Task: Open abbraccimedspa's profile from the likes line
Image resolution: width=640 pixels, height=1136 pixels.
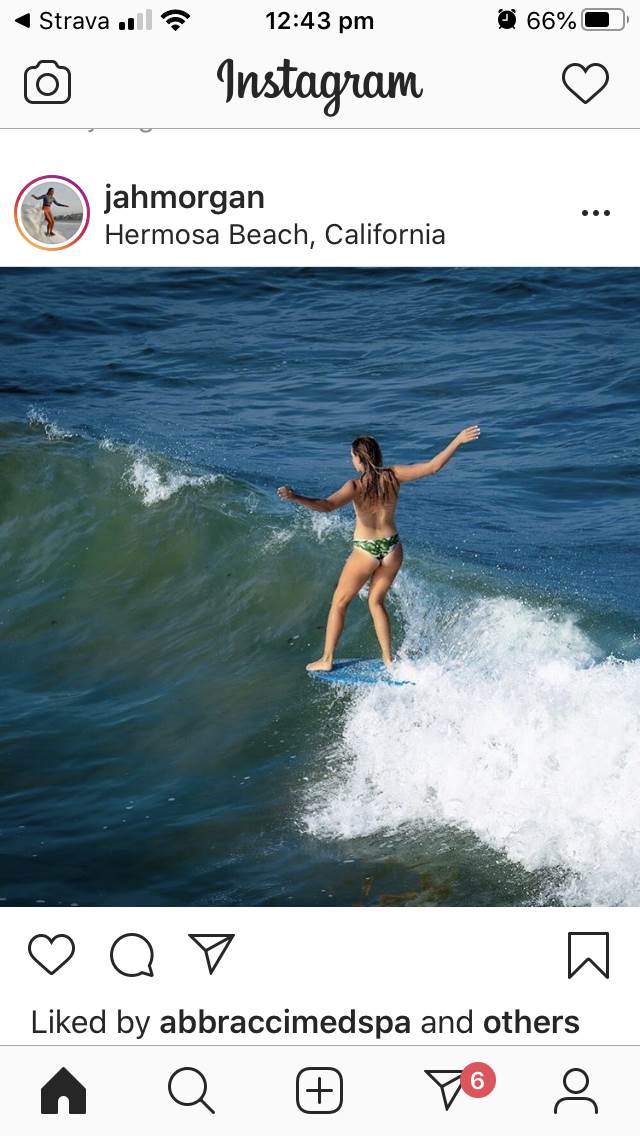Action: click(285, 1022)
